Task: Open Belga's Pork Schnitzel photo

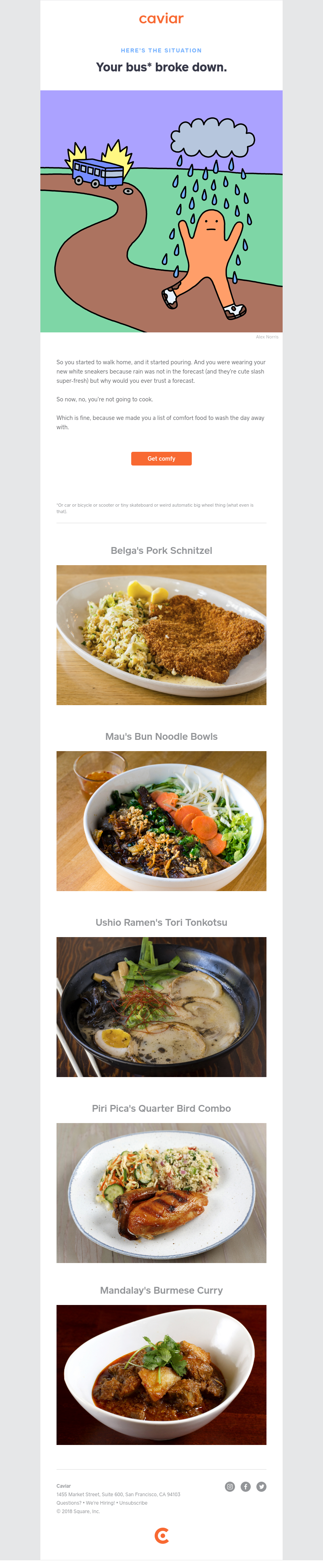Action: click(x=161, y=635)
